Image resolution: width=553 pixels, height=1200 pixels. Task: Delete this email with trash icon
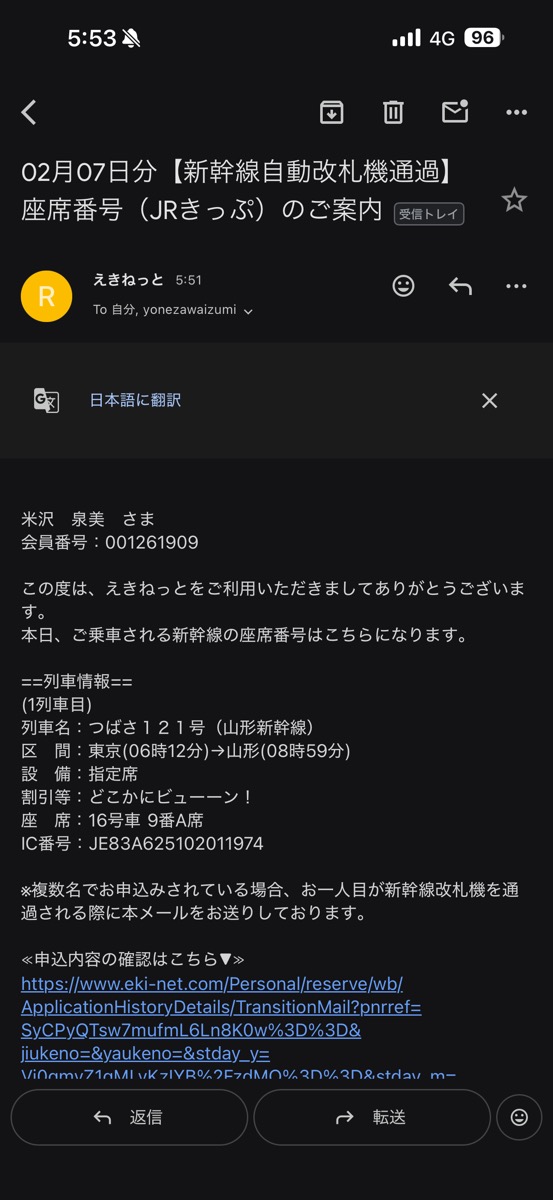tap(393, 113)
